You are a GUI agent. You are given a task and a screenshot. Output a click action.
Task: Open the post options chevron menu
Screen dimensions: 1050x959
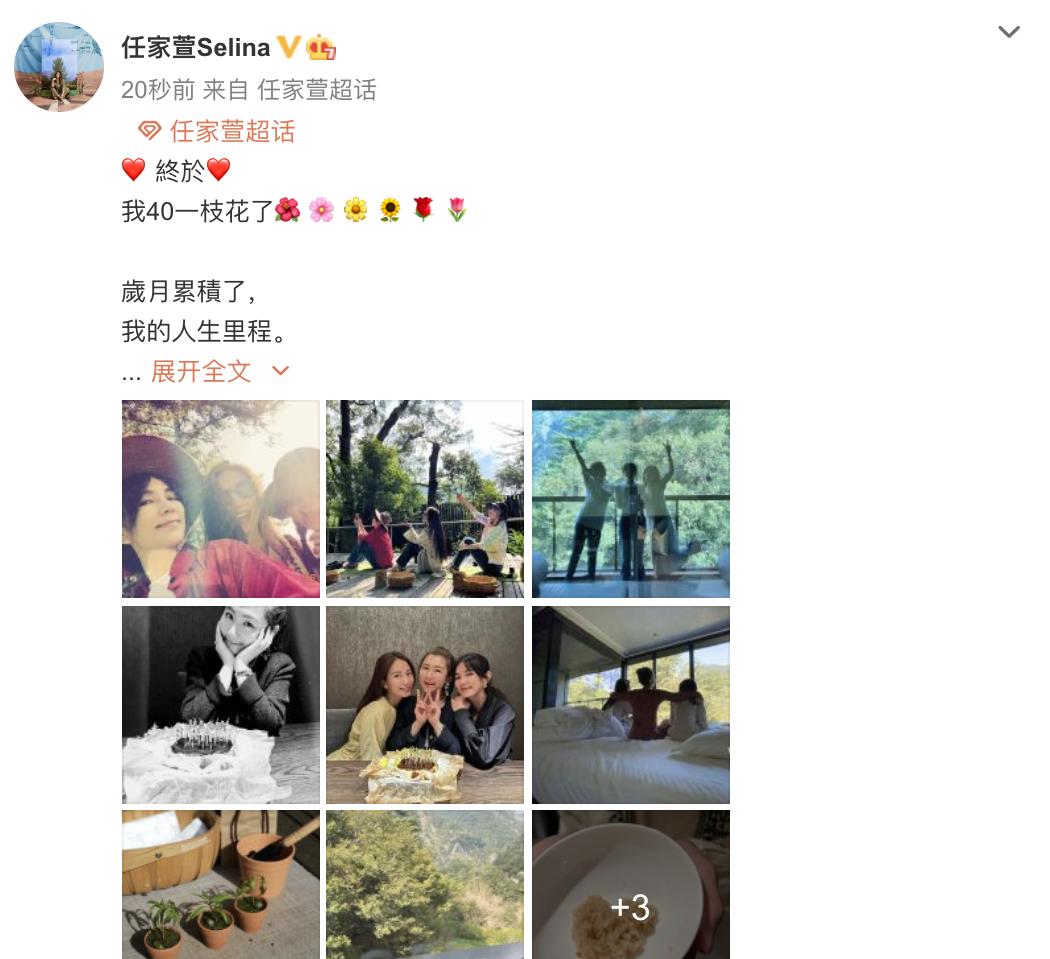click(x=1008, y=32)
